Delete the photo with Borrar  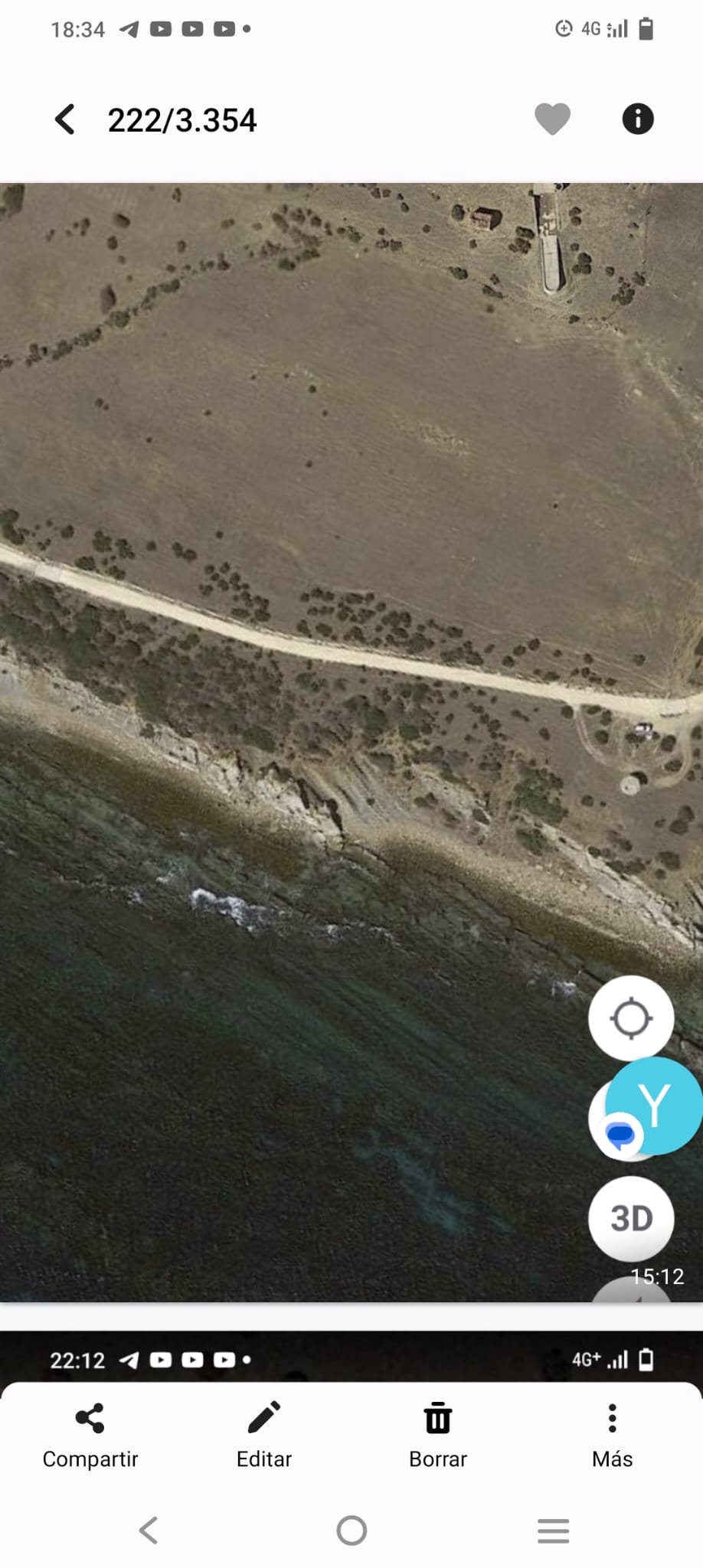coord(438,1436)
